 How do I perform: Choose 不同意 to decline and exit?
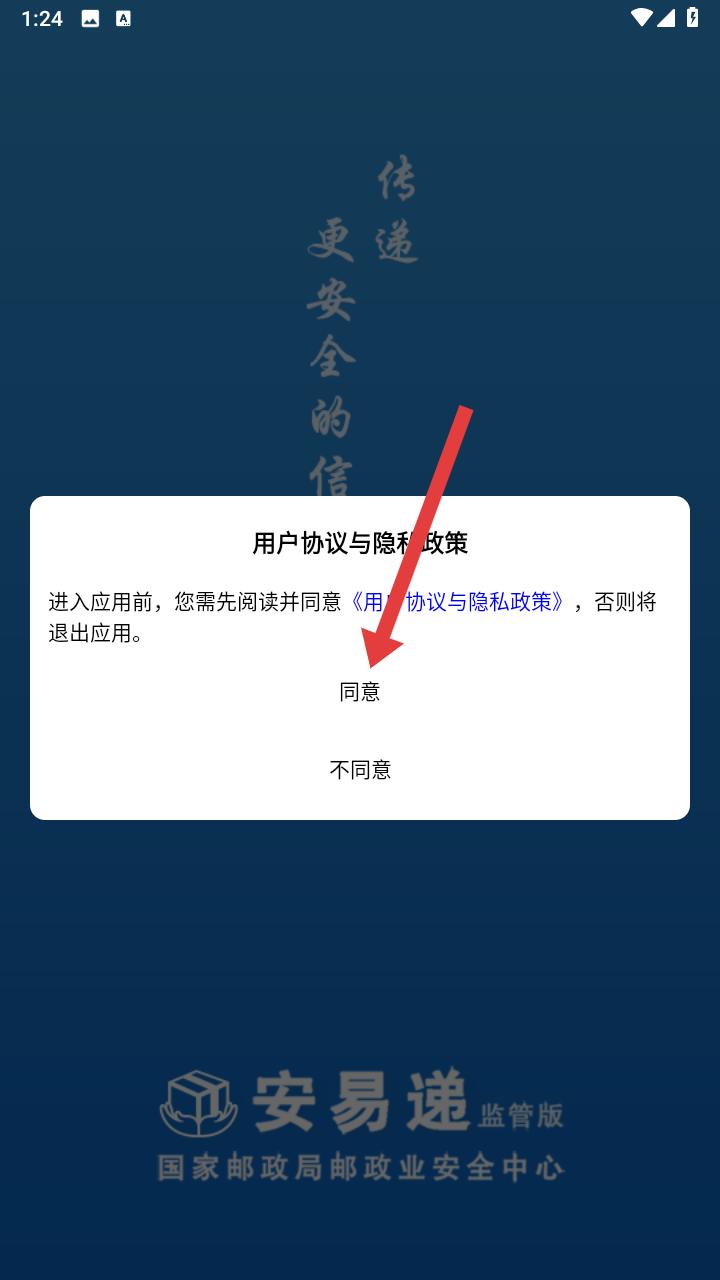tap(360, 769)
